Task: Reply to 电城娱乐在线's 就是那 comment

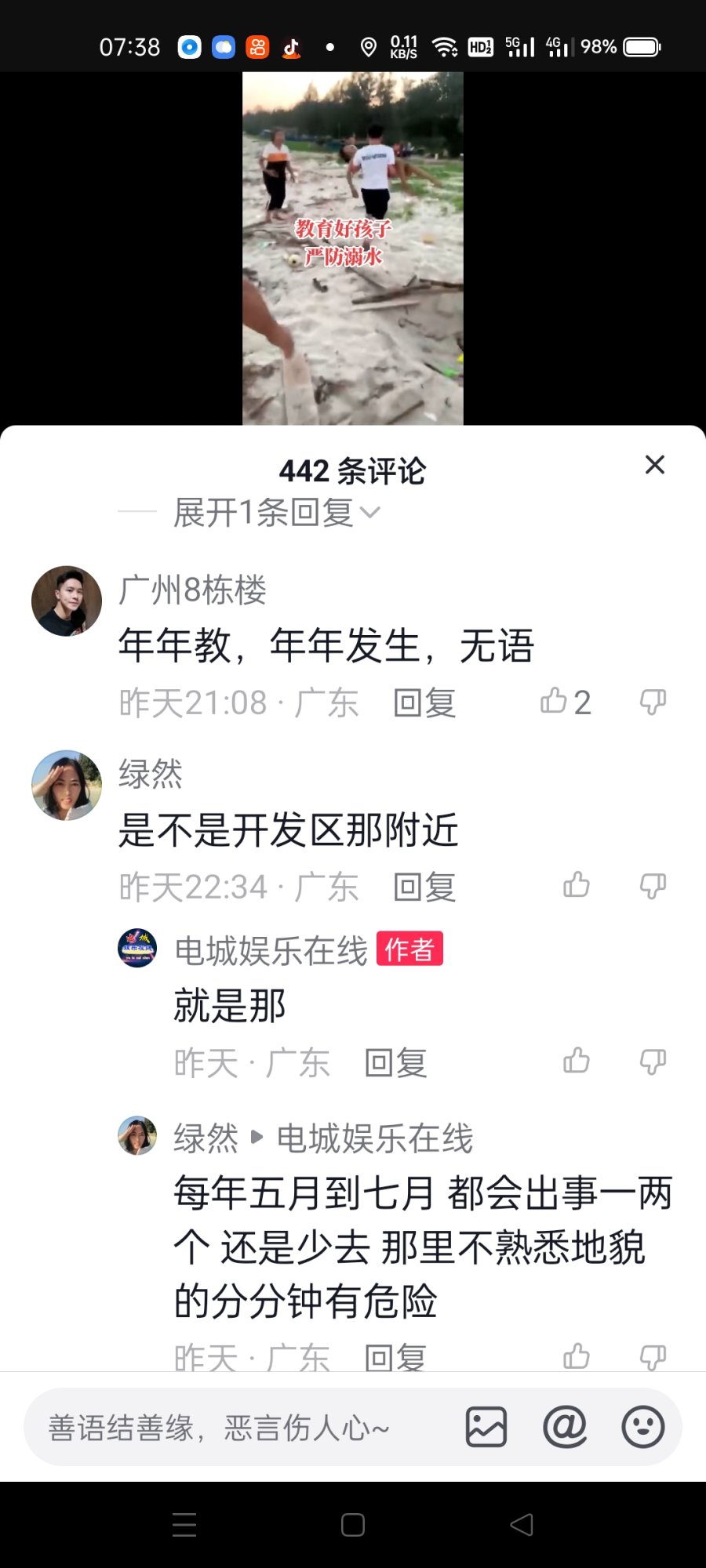Action: [395, 1063]
